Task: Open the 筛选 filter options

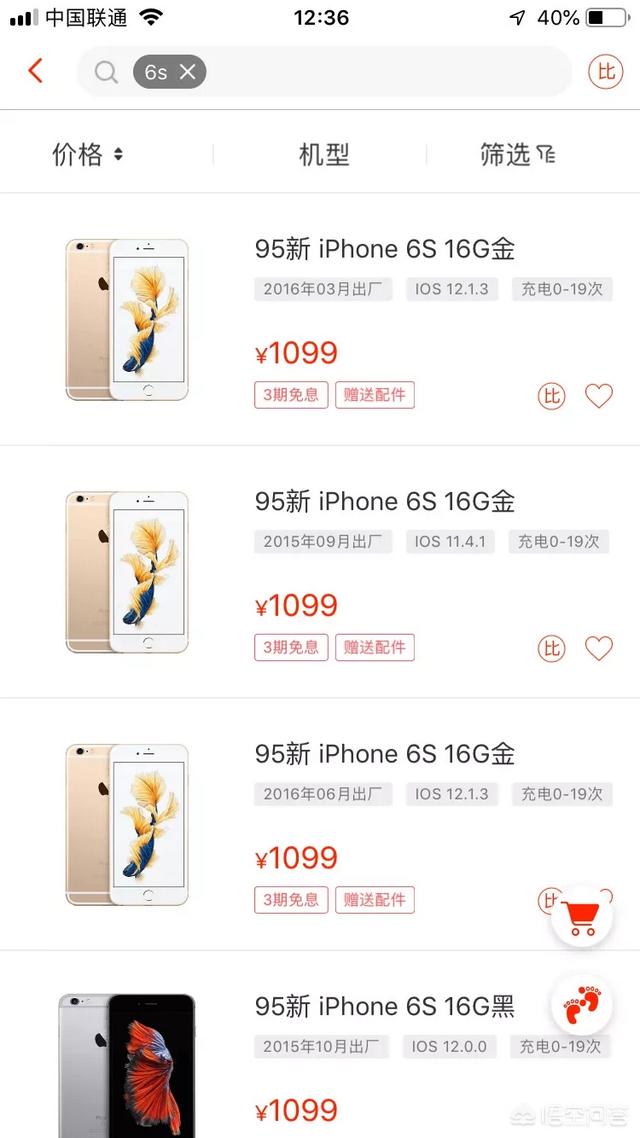Action: 517,154
